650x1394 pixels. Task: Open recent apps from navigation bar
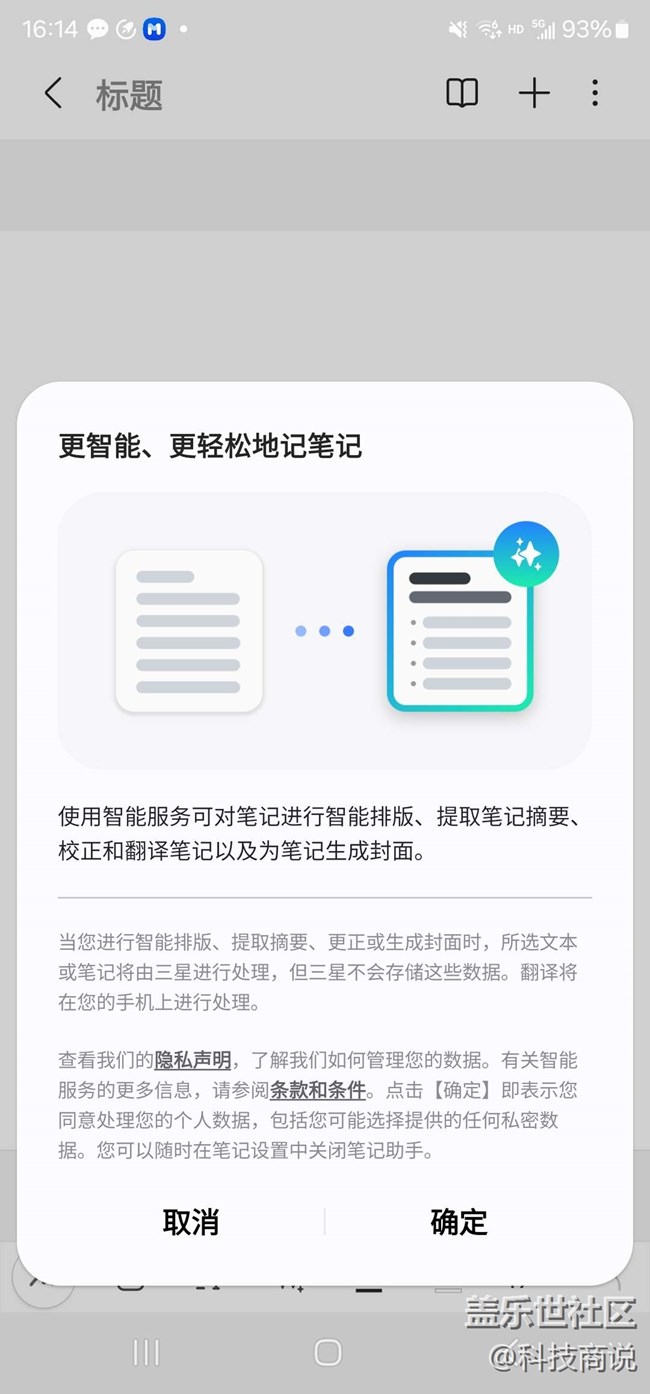click(146, 1353)
